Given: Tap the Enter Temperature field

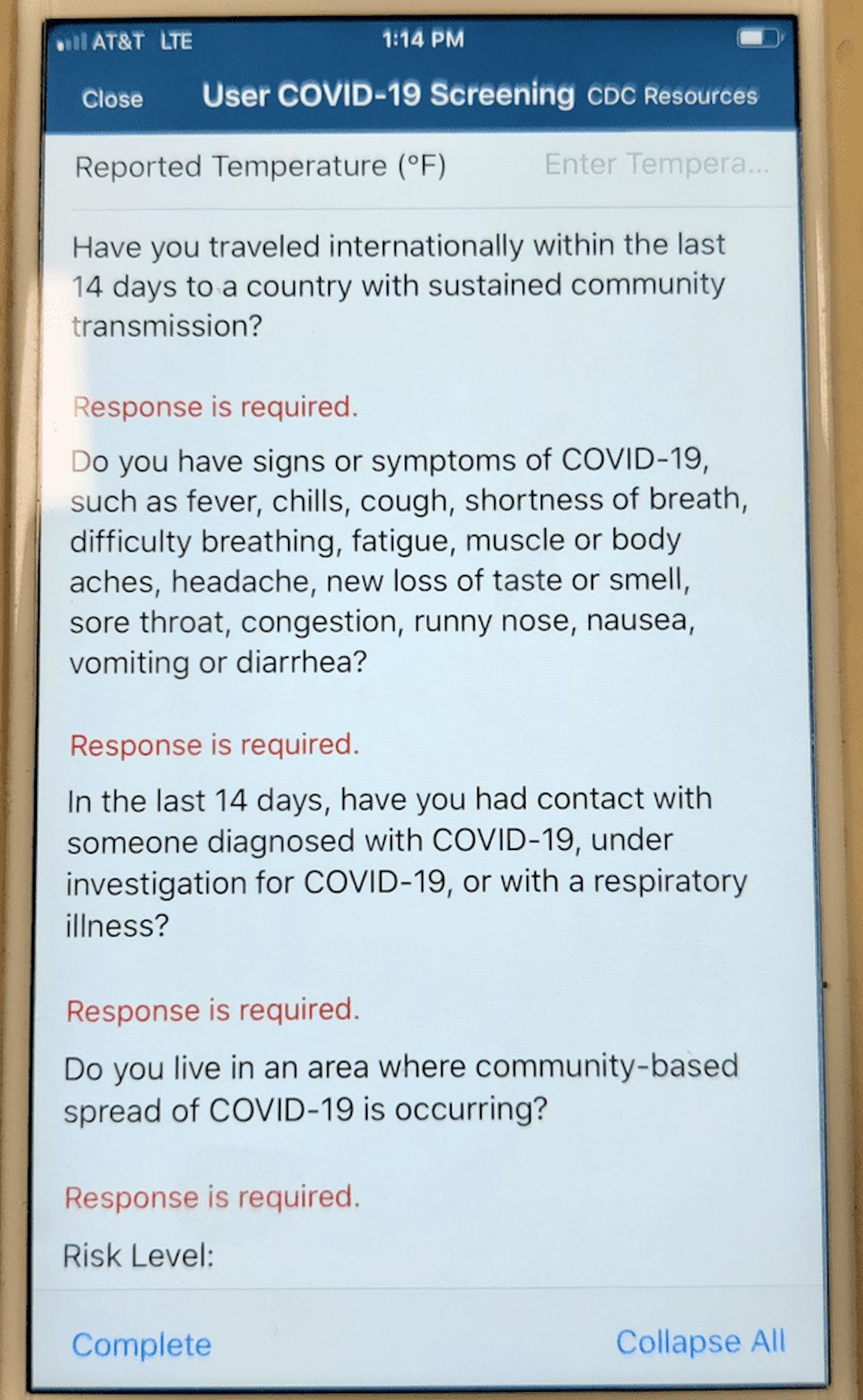Looking at the screenshot, I should [x=656, y=164].
